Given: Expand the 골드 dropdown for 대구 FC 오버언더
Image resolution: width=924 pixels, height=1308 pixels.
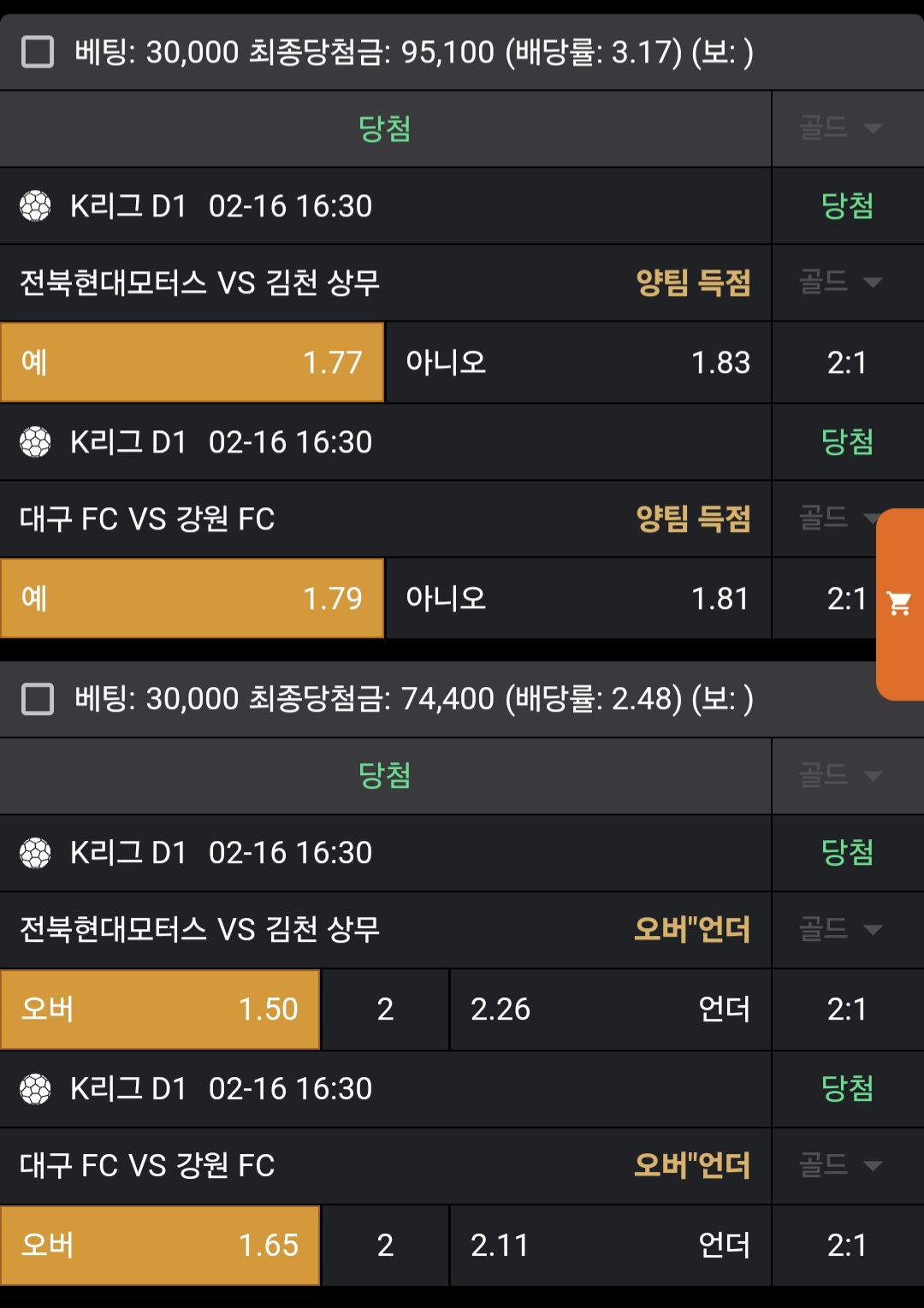Looking at the screenshot, I should coord(840,1165).
